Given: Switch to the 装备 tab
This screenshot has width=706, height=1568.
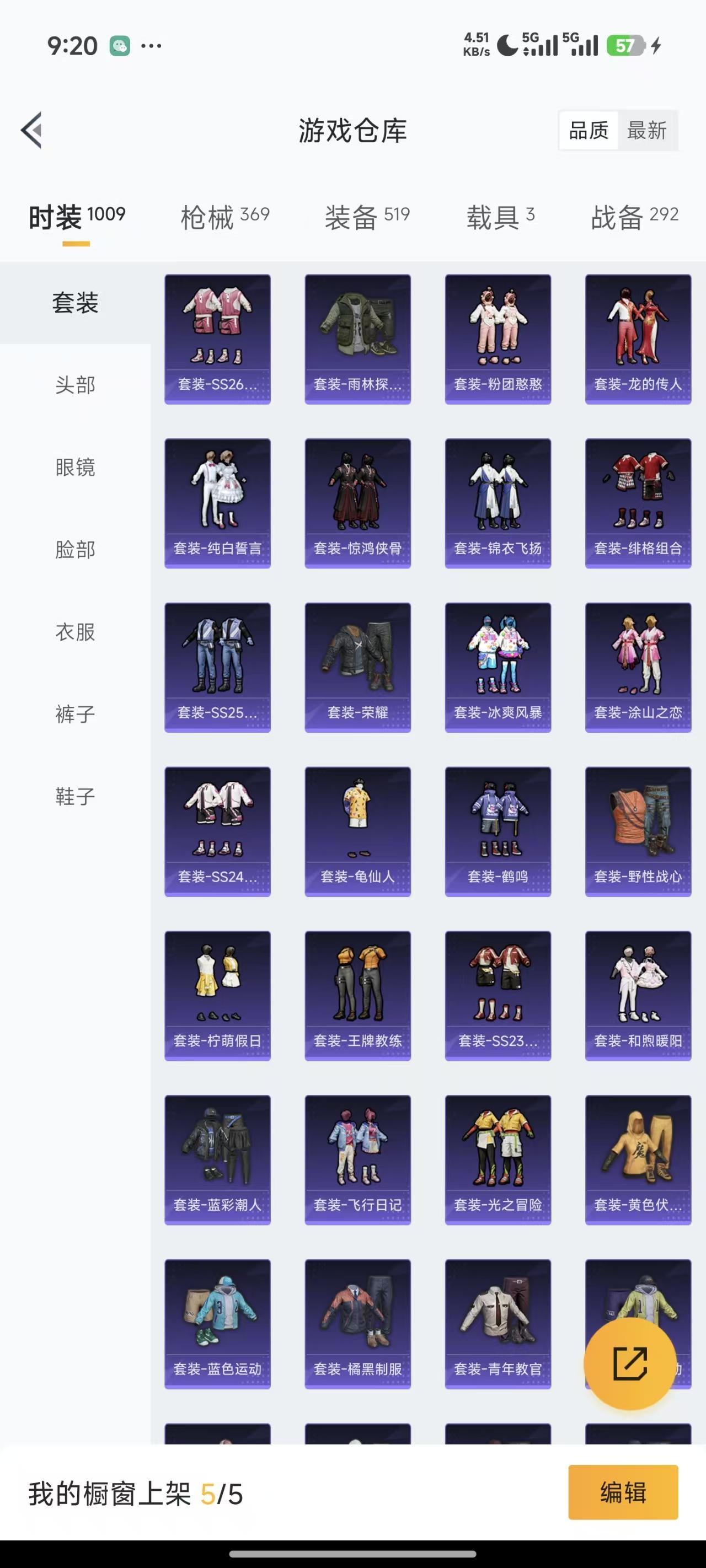Looking at the screenshot, I should coord(367,217).
